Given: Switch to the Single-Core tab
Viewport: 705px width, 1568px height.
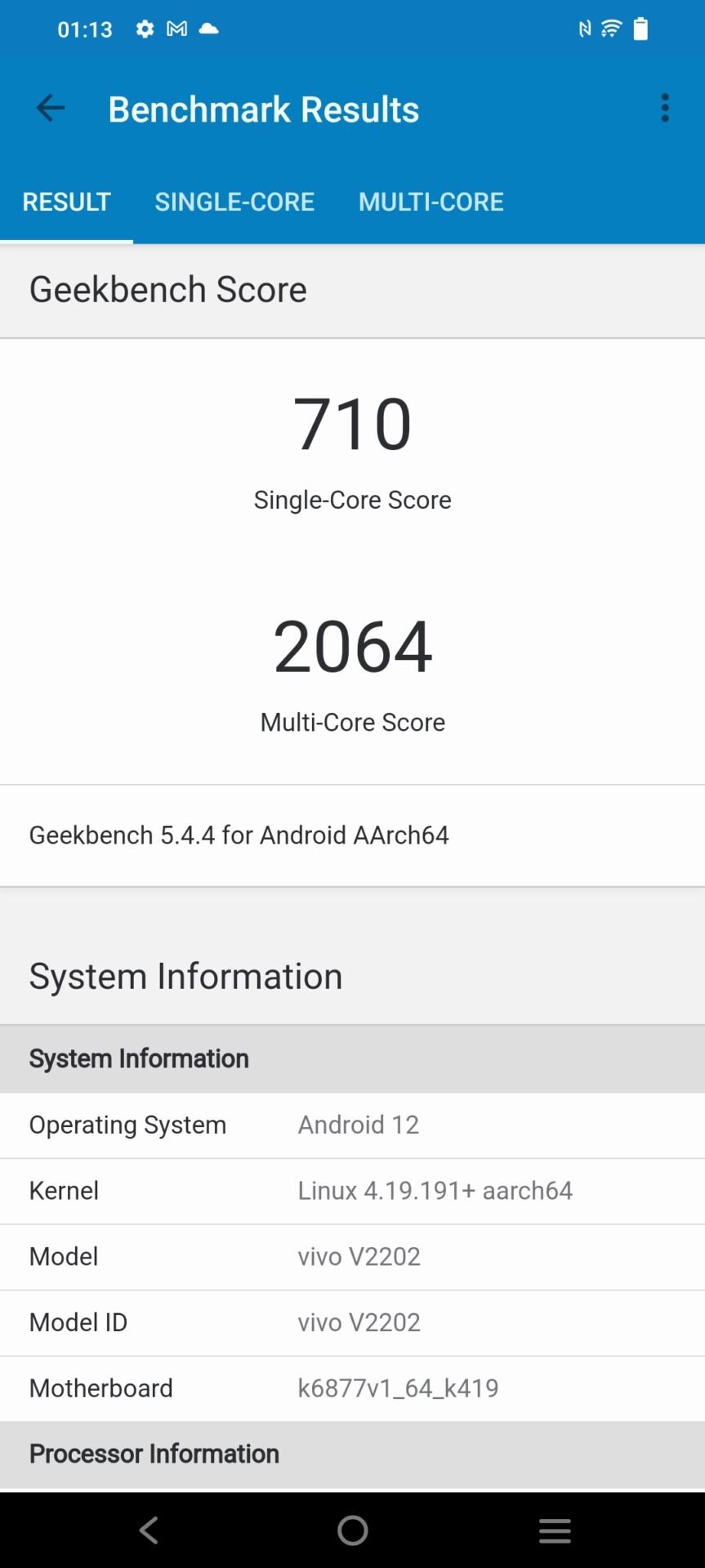Looking at the screenshot, I should pos(234,202).
